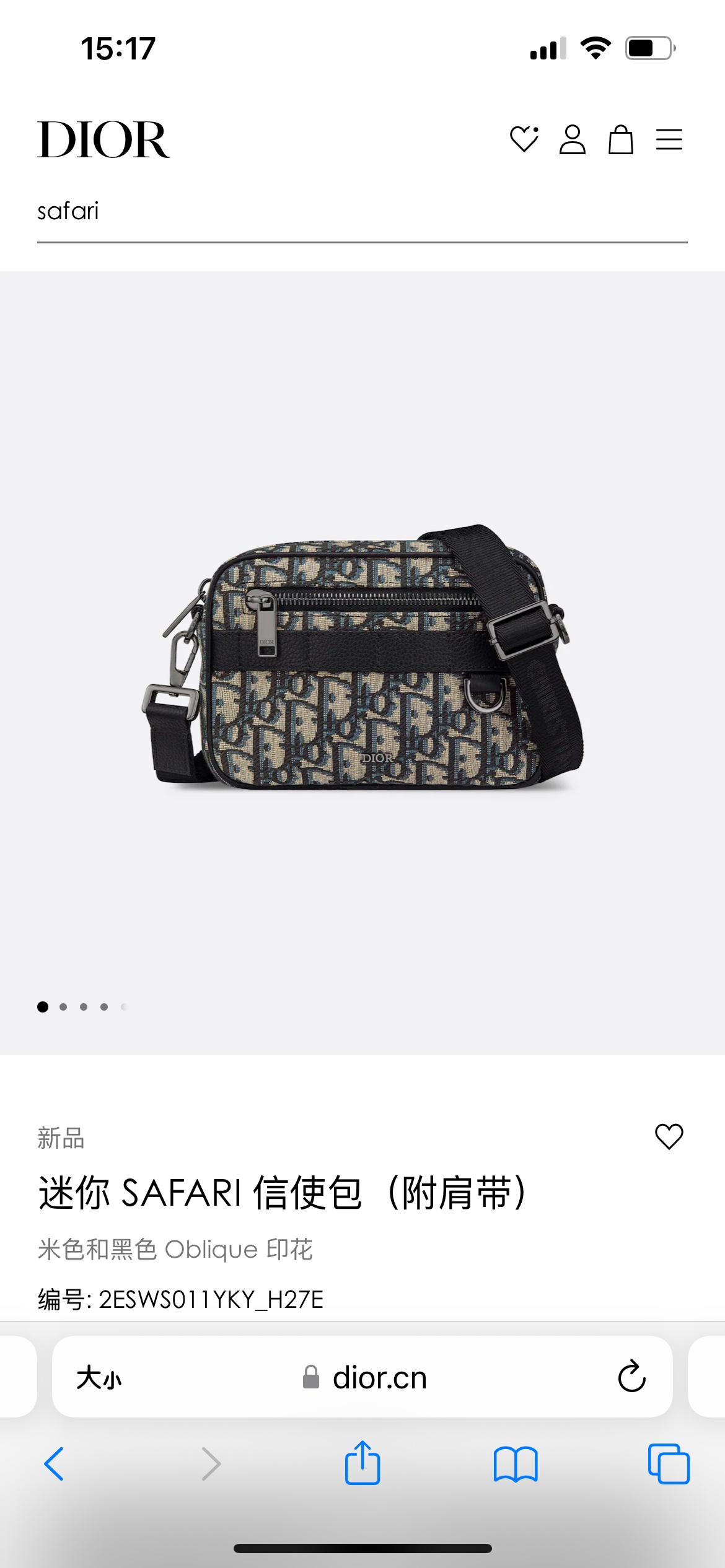Show all open tabs

coord(668,1464)
